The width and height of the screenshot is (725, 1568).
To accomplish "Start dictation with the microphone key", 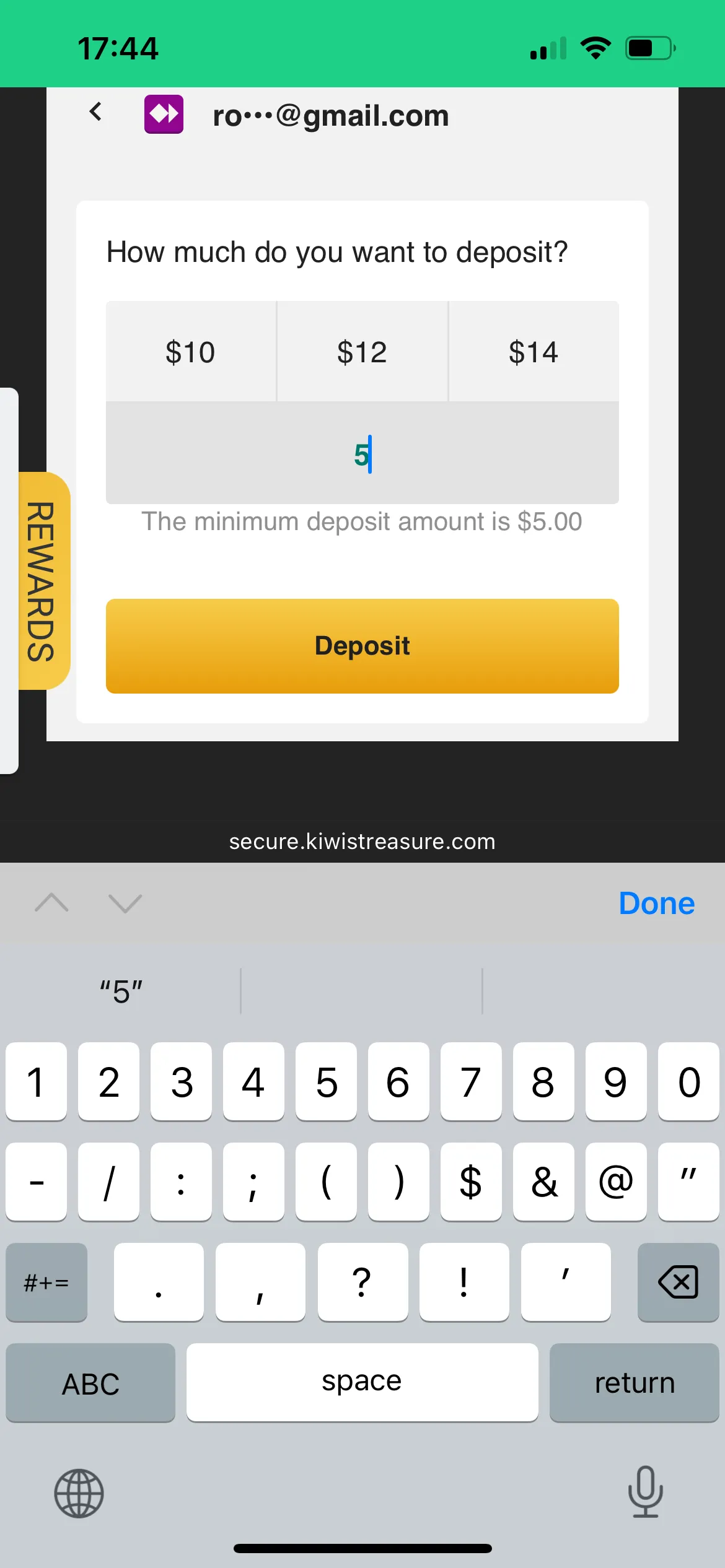I will point(645,1492).
